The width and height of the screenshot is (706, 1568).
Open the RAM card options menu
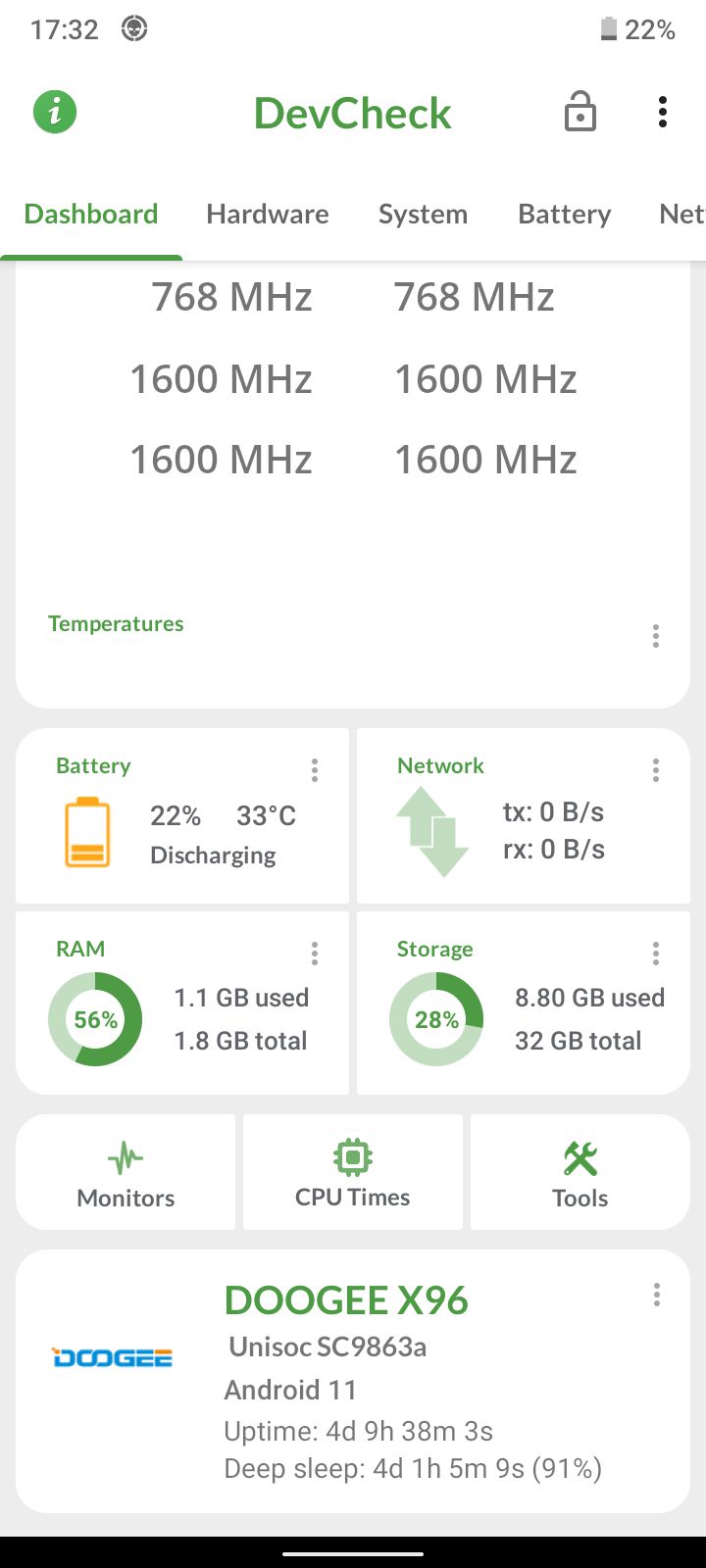(315, 954)
